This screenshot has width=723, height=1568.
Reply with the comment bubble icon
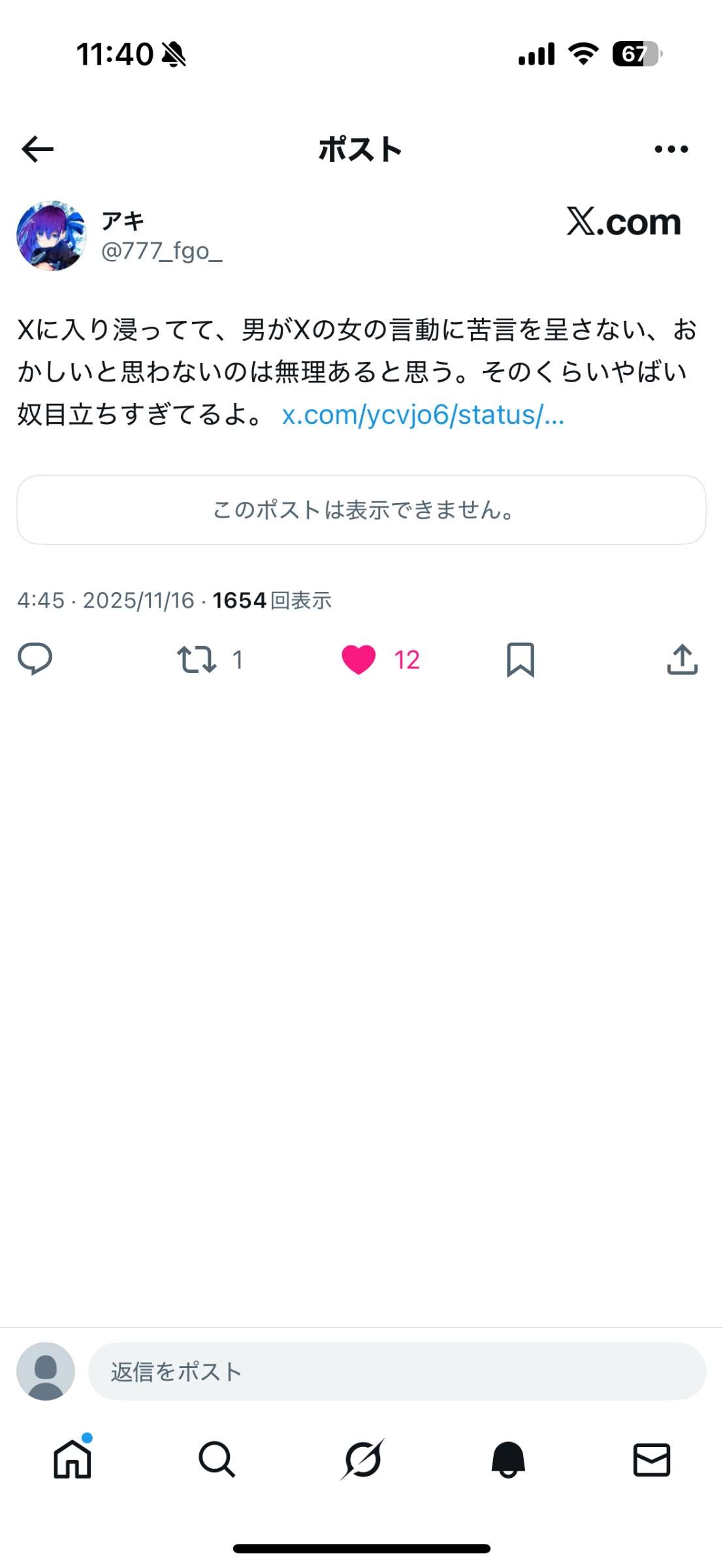pos(35,659)
